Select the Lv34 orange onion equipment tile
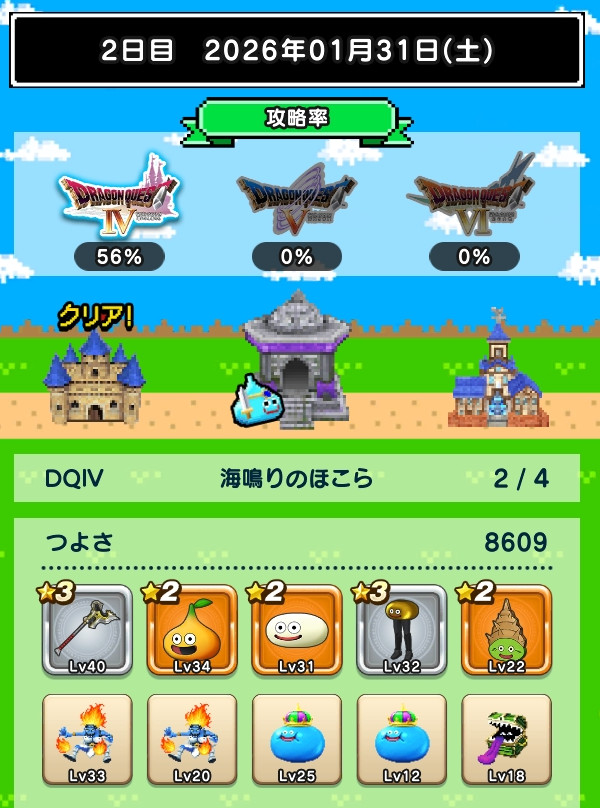Screen dimensions: 600x808 192,630
